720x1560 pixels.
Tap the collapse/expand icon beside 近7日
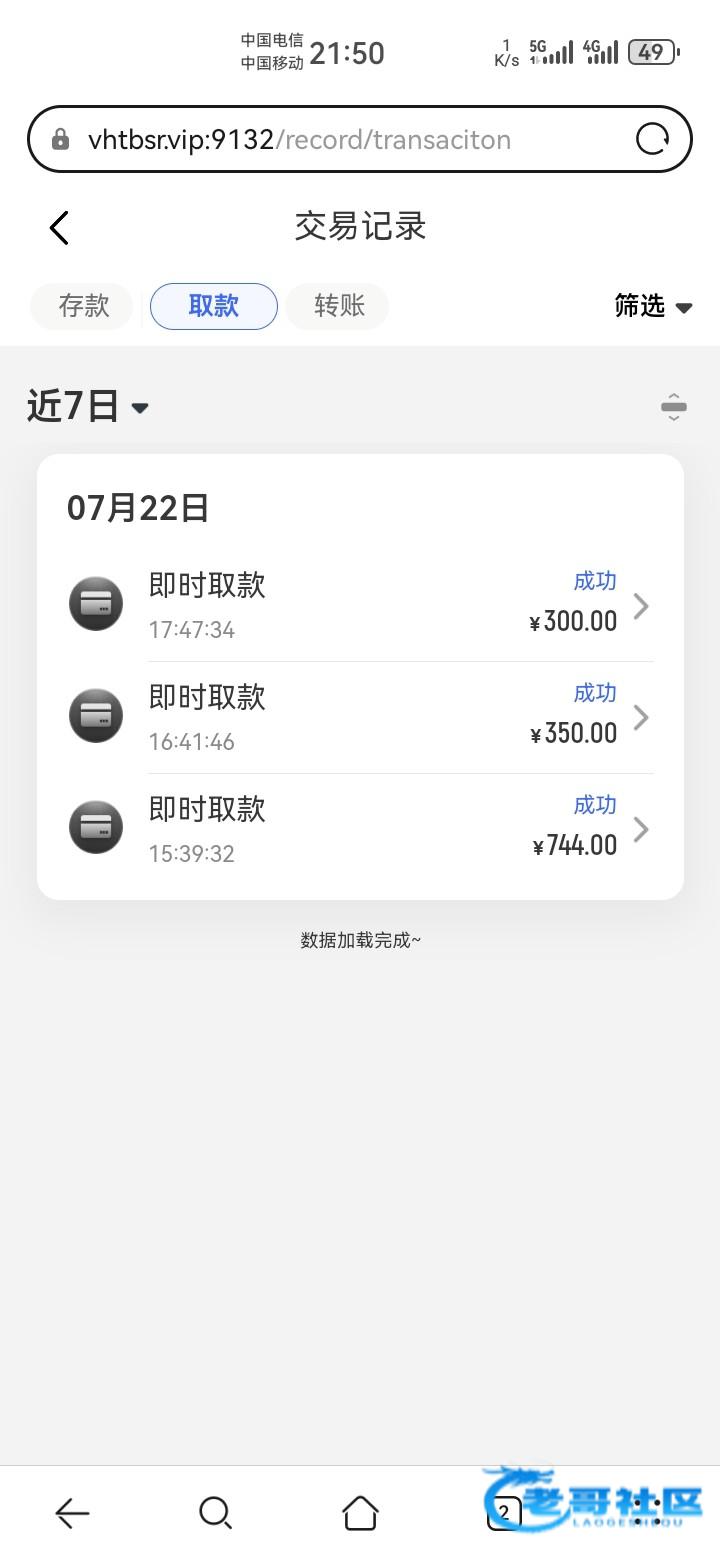(x=674, y=407)
